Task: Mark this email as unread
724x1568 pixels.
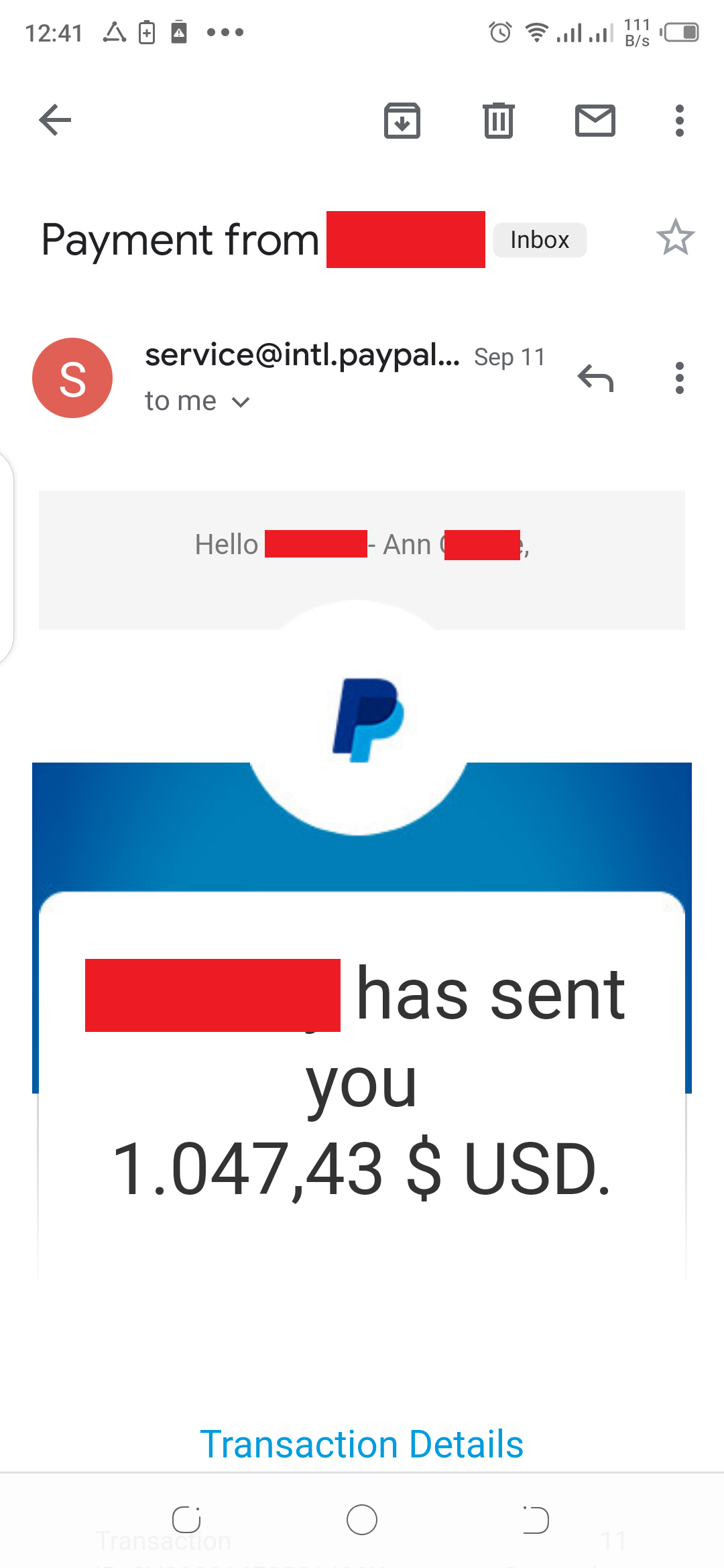Action: tap(595, 121)
